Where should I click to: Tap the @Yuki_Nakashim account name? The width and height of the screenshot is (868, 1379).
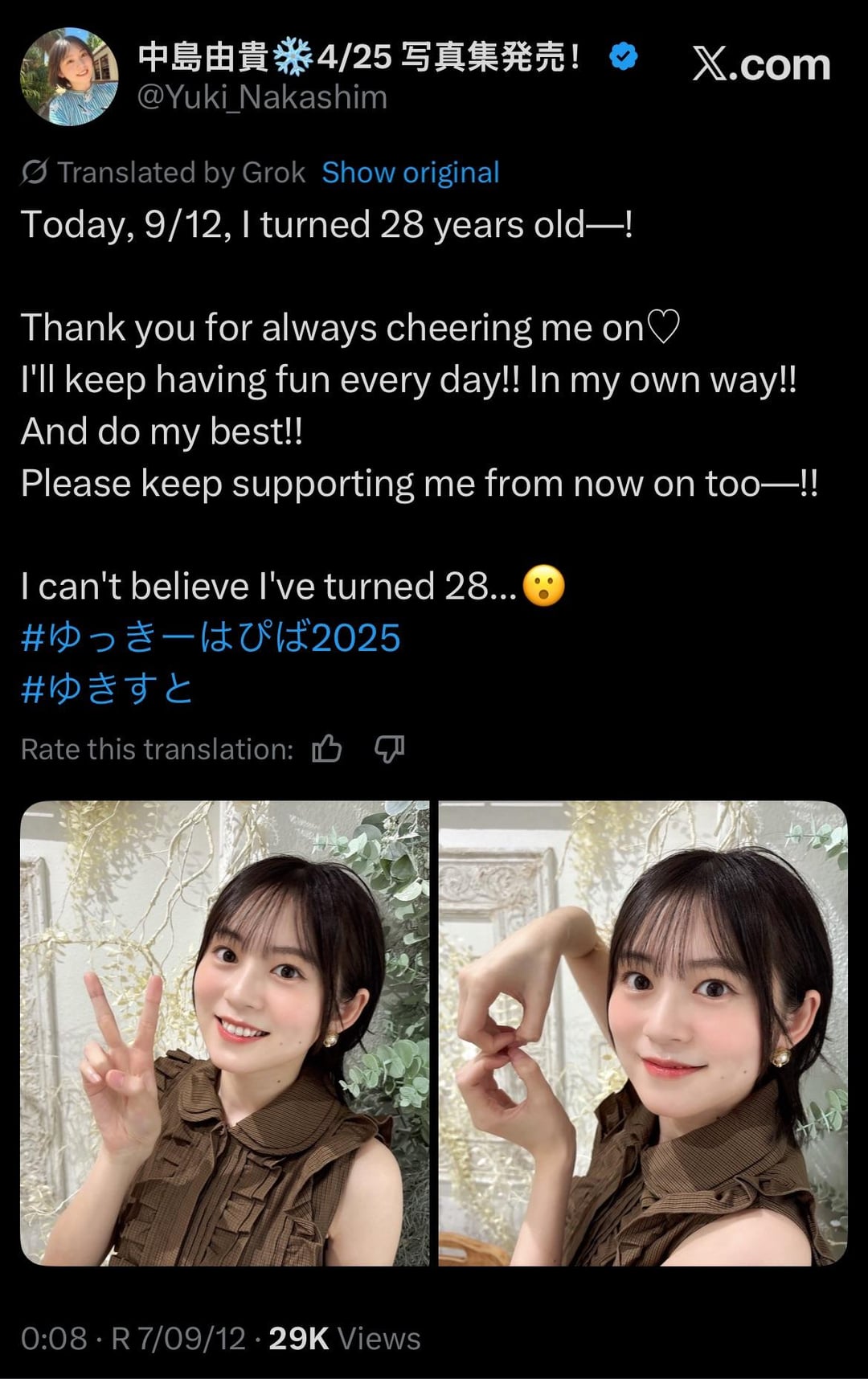262,98
